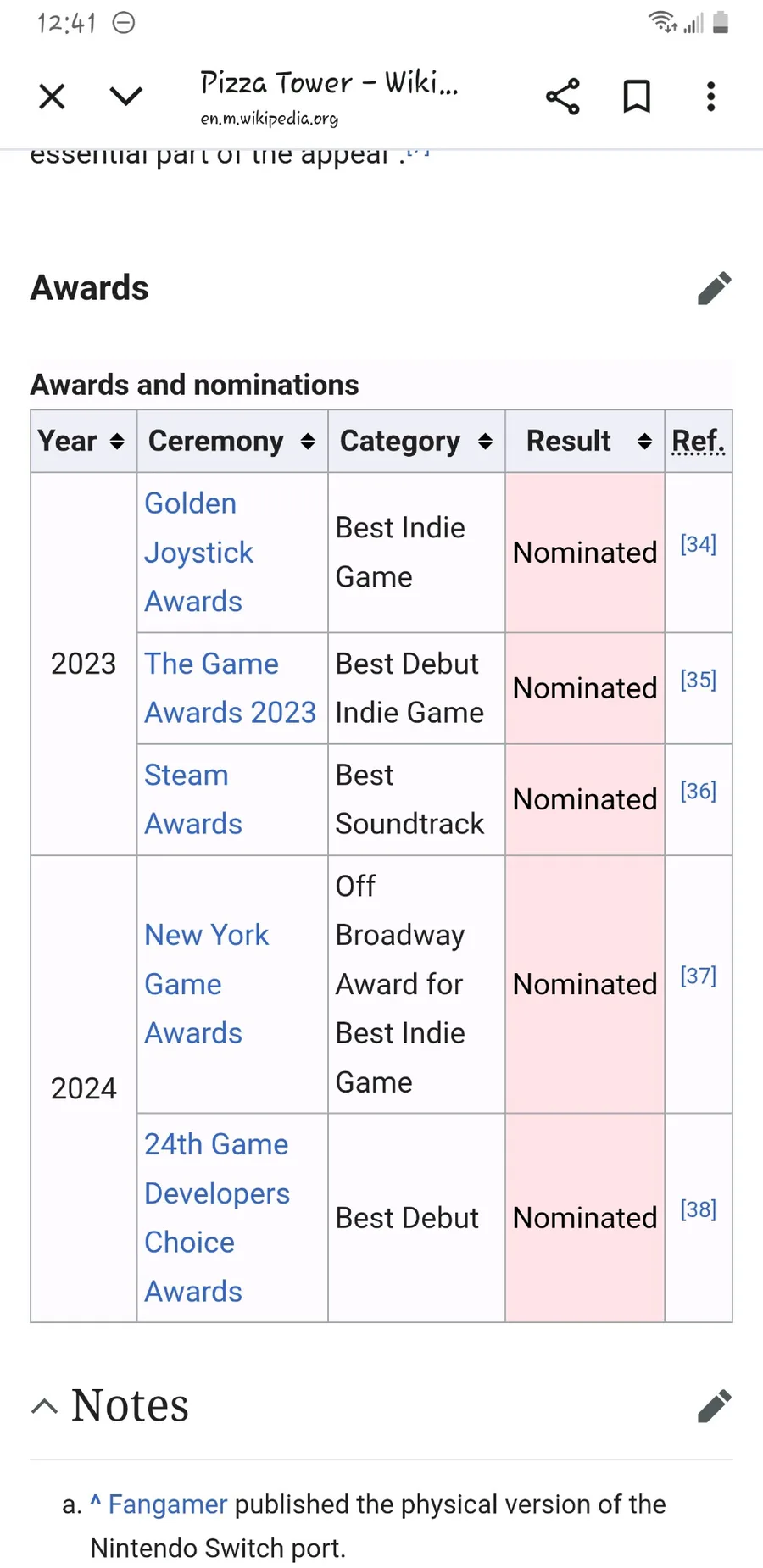Collapse the Notes section
This screenshot has height=1568, width=763.
point(45,1406)
